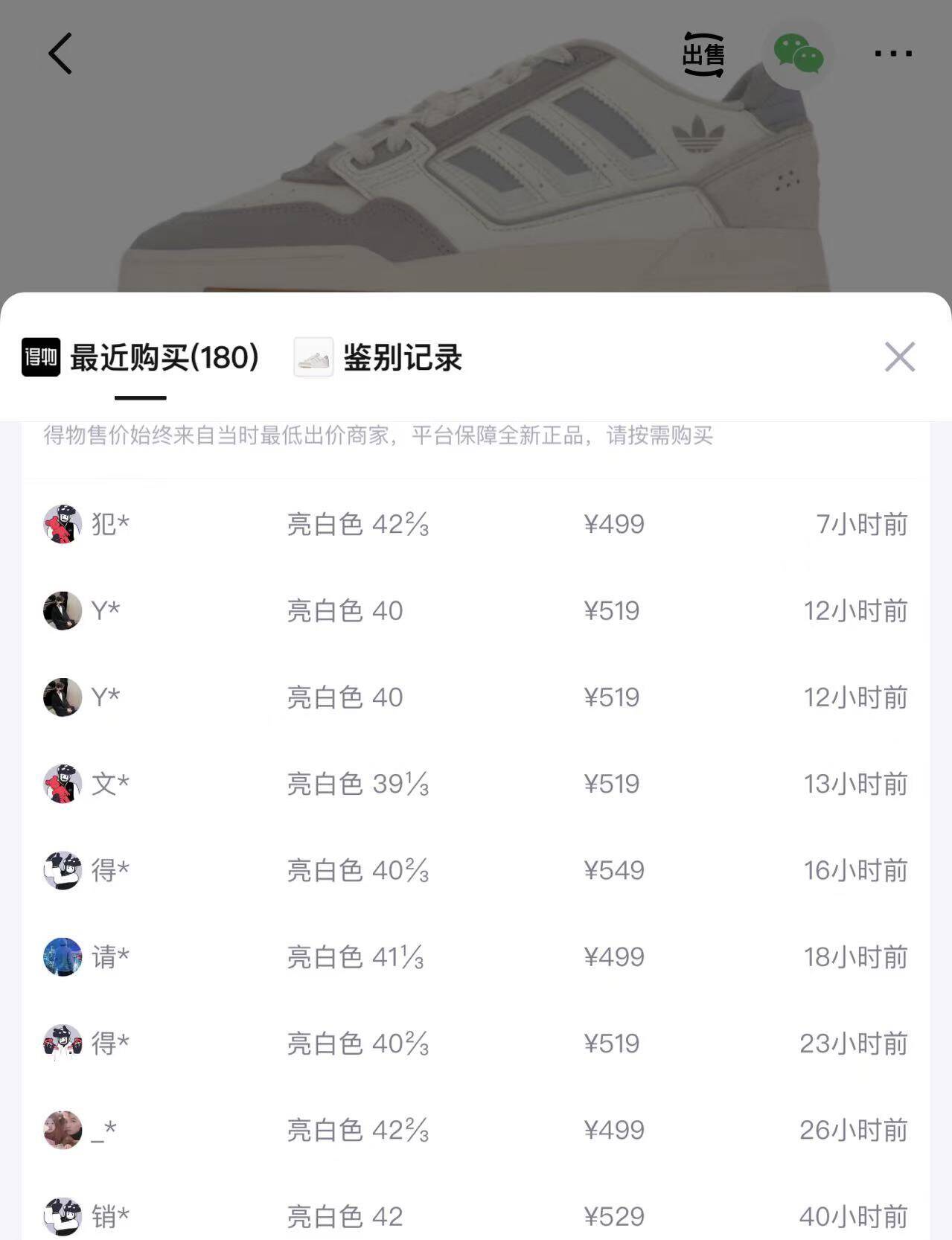952x1240 pixels.
Task: Open the three-dot overflow menu
Action: click(893, 54)
